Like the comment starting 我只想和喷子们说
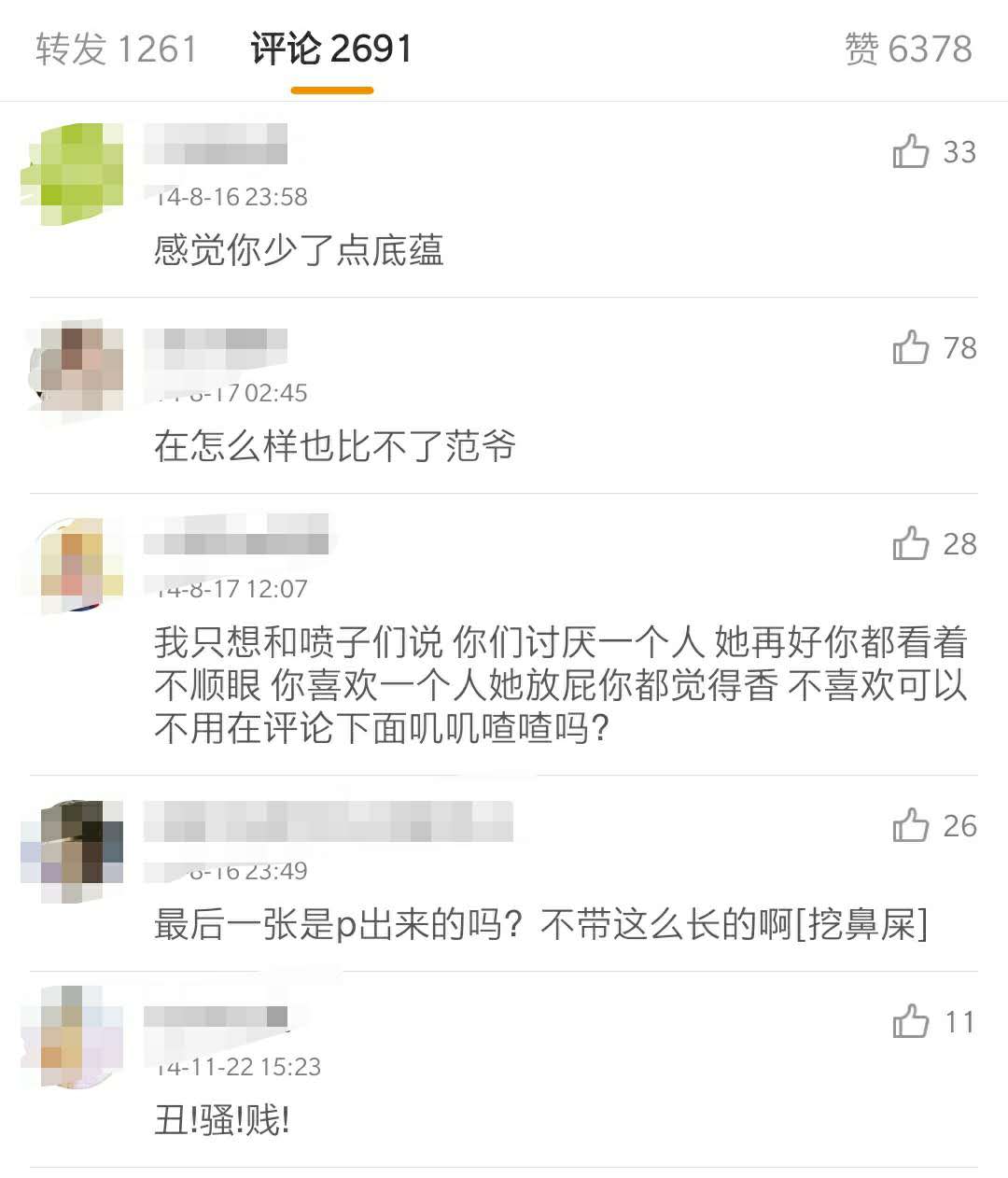This screenshot has height=1178, width=1008. click(912, 543)
